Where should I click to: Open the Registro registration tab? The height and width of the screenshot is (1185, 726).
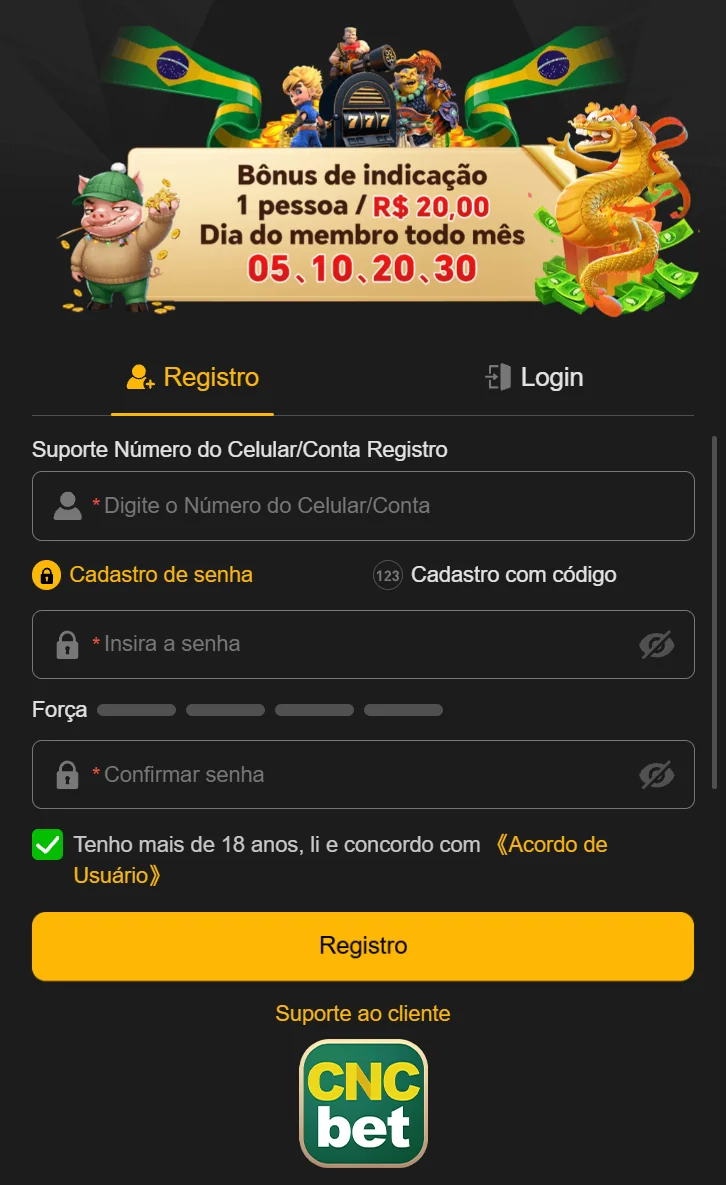tap(192, 377)
